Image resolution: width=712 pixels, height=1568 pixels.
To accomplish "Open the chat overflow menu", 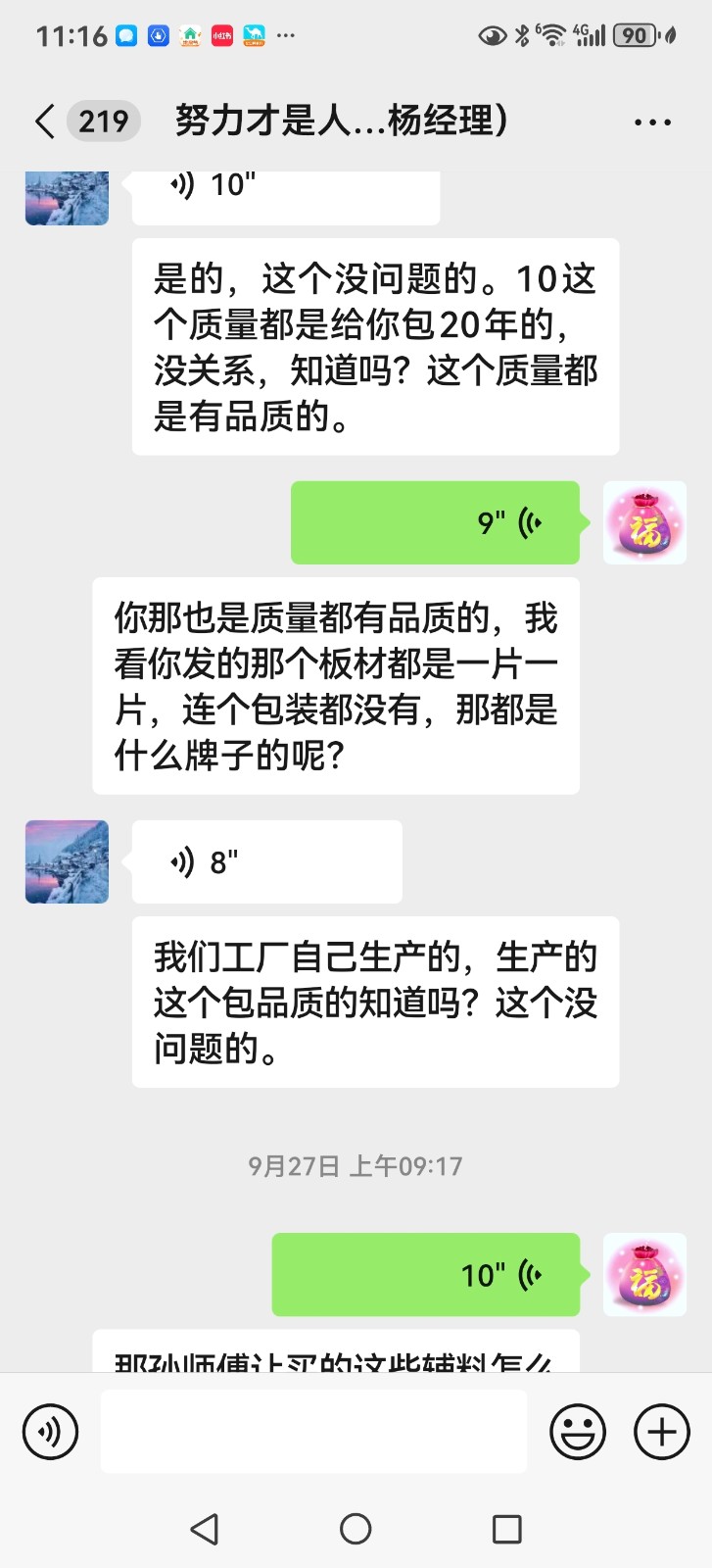I will pyautogui.click(x=652, y=122).
